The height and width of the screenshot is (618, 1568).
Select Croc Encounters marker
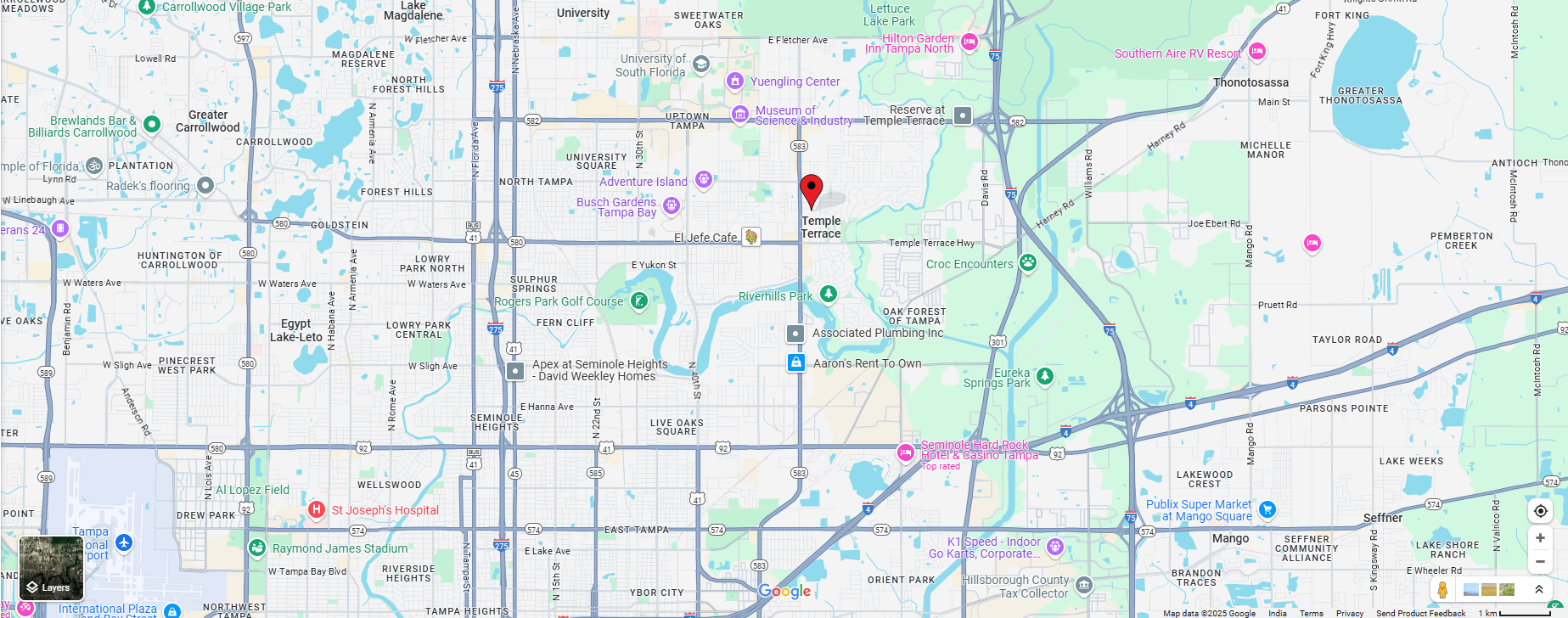click(1028, 263)
